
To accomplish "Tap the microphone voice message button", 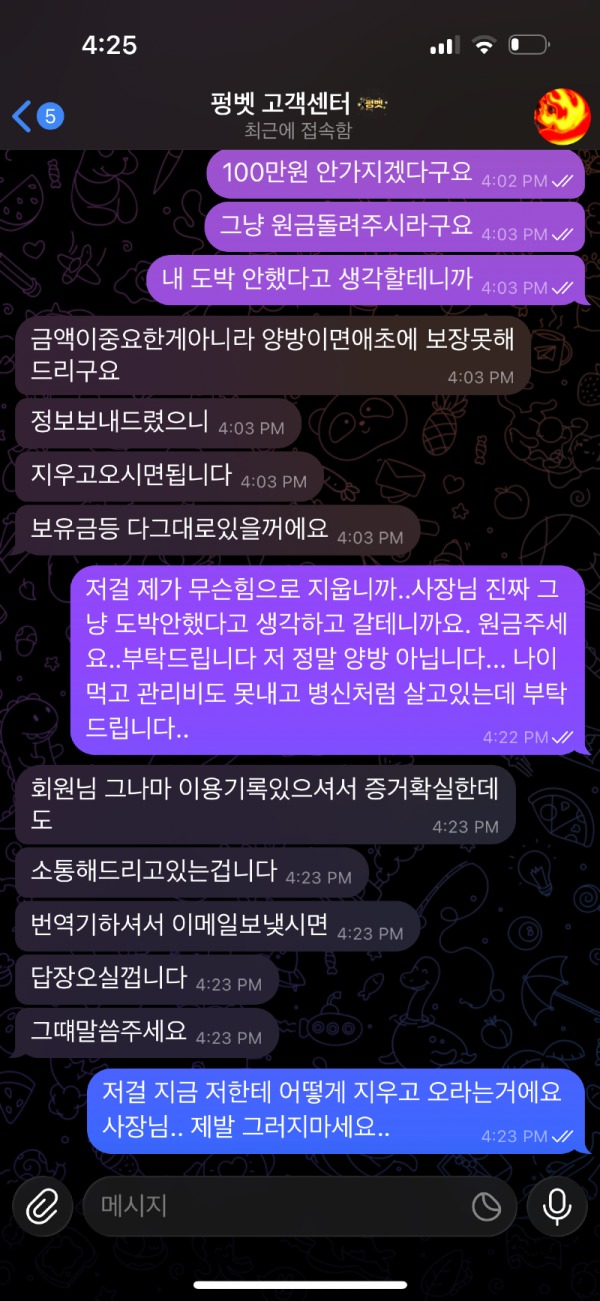I will (x=557, y=1207).
